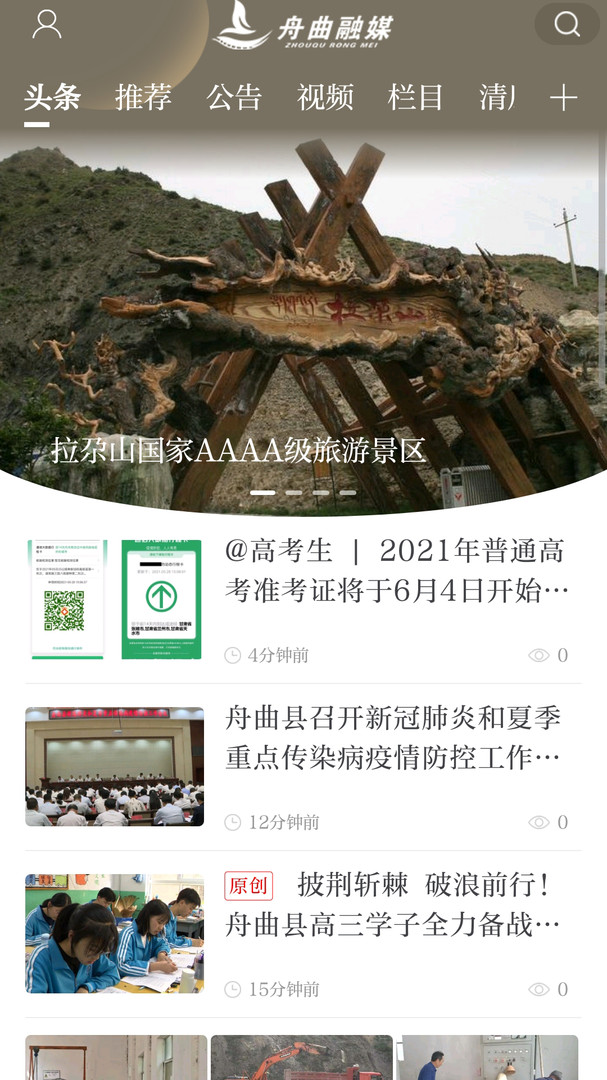Switch to the 推荐 tab
607x1080 pixels.
click(143, 97)
